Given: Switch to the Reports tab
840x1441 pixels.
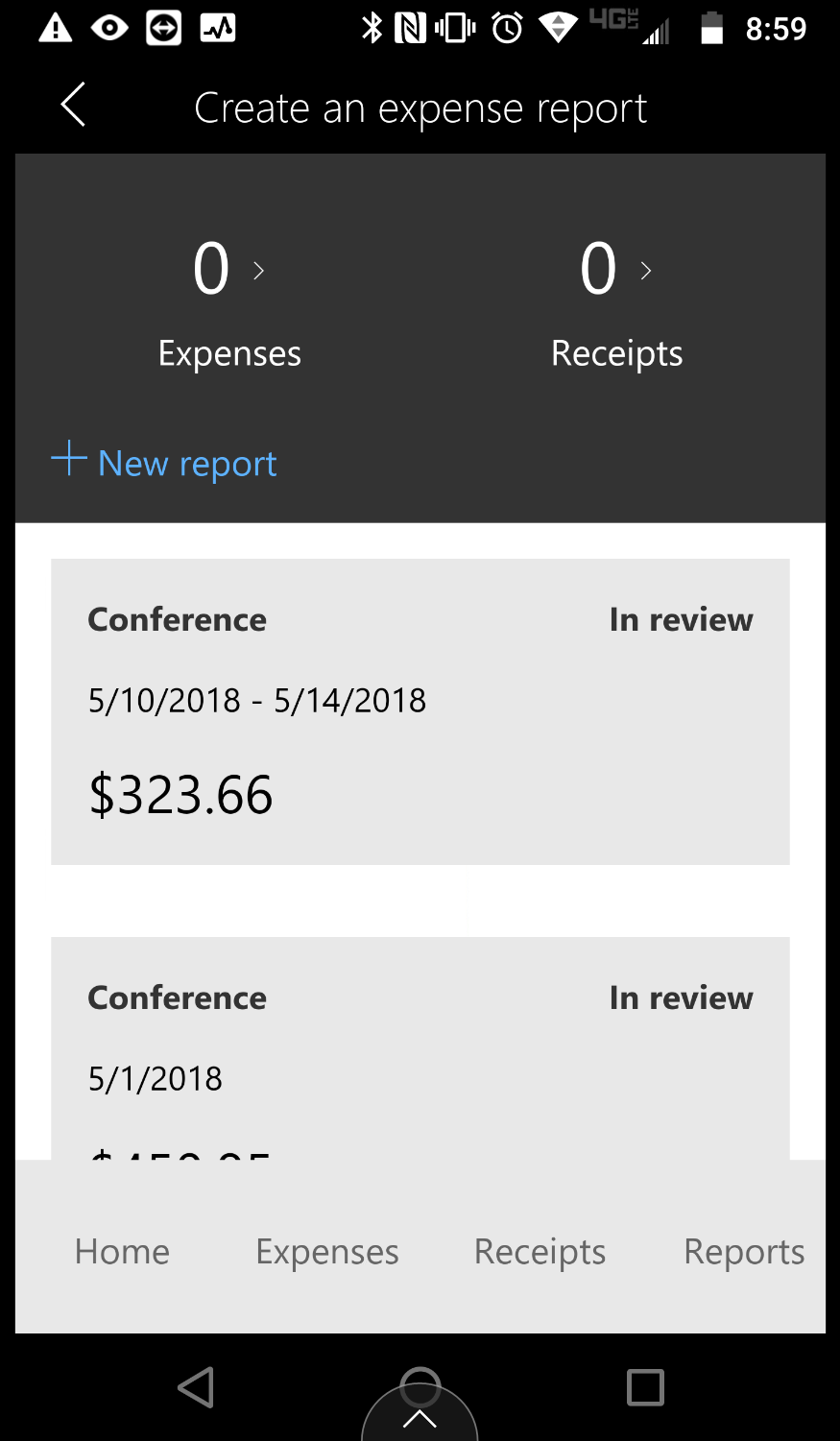Looking at the screenshot, I should tap(743, 1251).
